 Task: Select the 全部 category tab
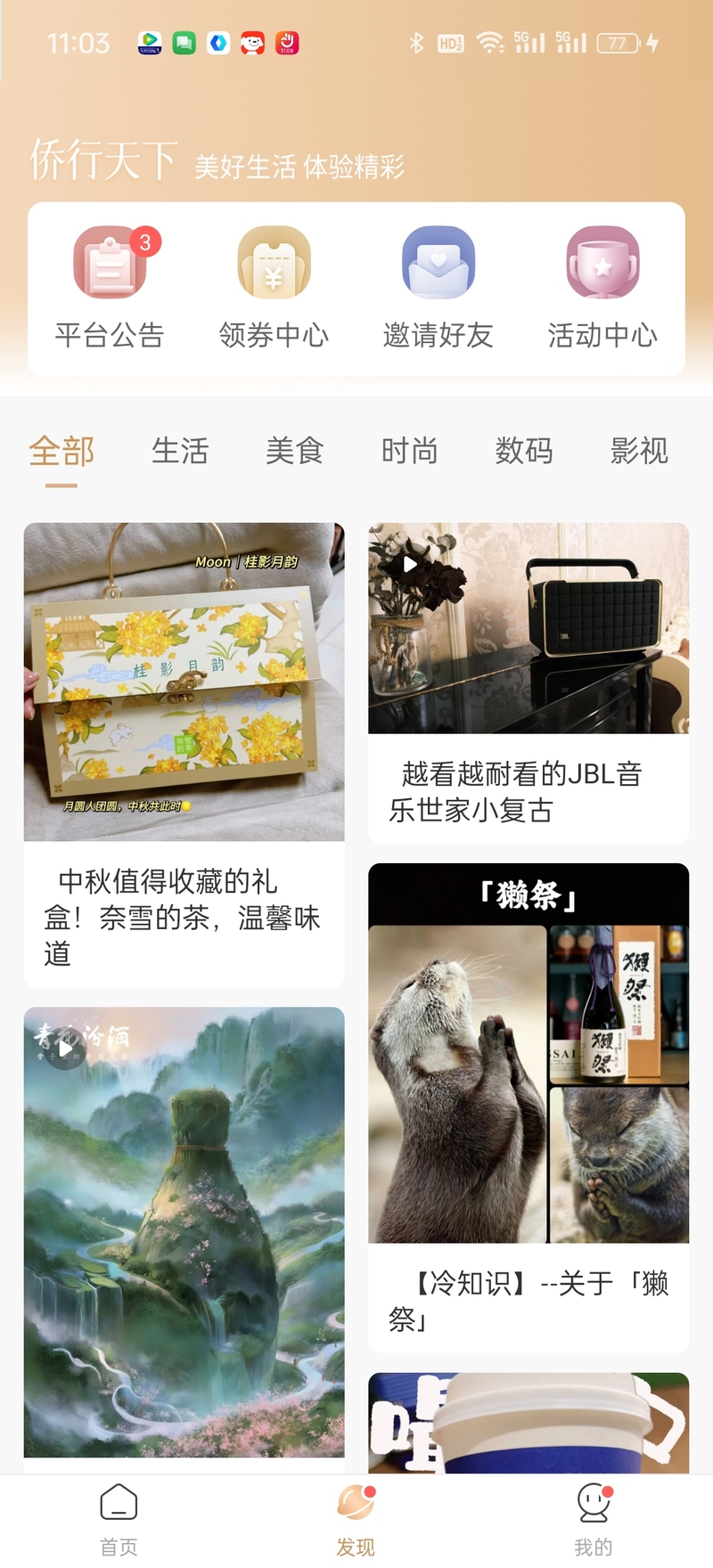pyautogui.click(x=61, y=452)
